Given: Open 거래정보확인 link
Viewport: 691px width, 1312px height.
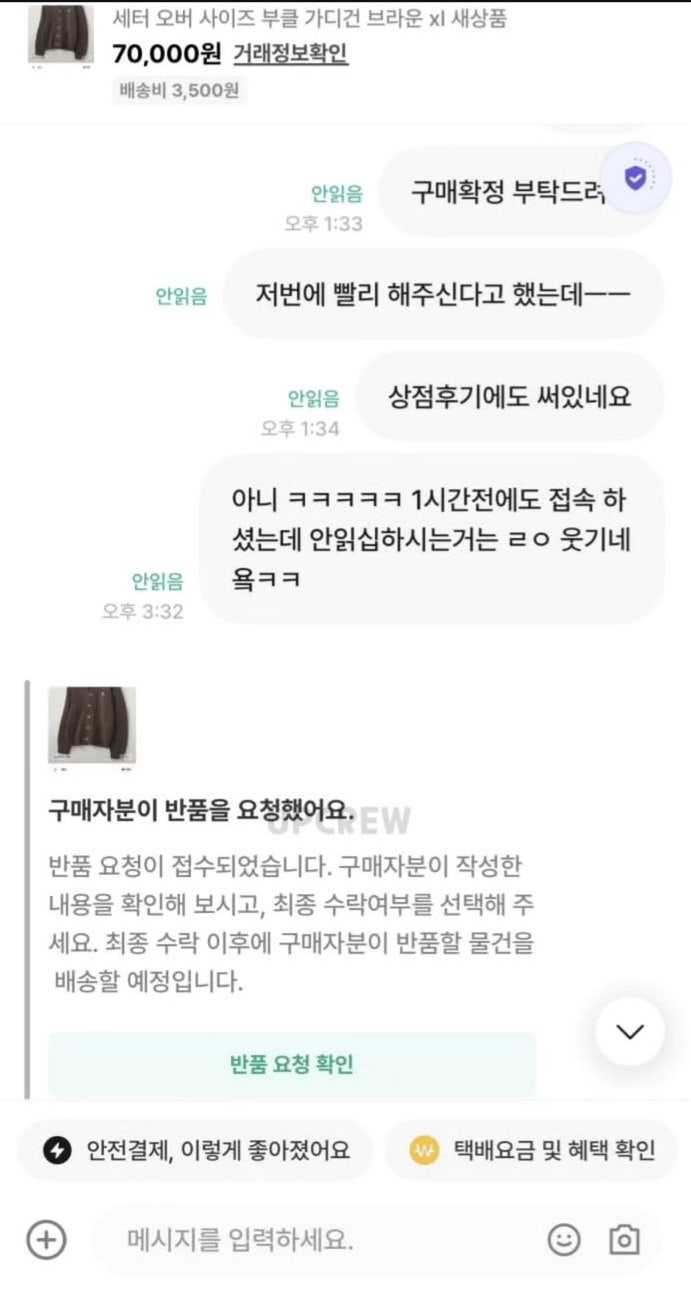Looking at the screenshot, I should point(290,53).
